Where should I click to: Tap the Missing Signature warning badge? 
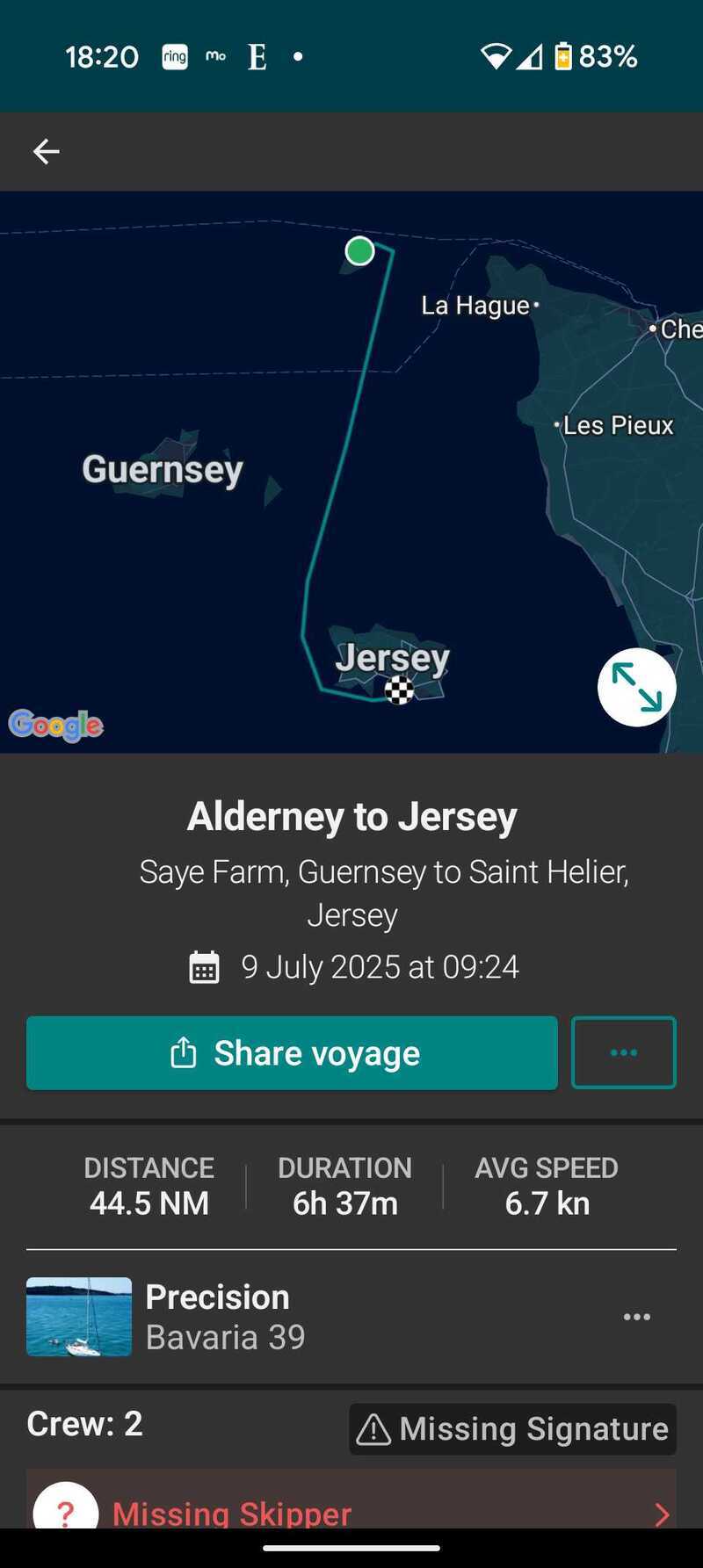[512, 1429]
